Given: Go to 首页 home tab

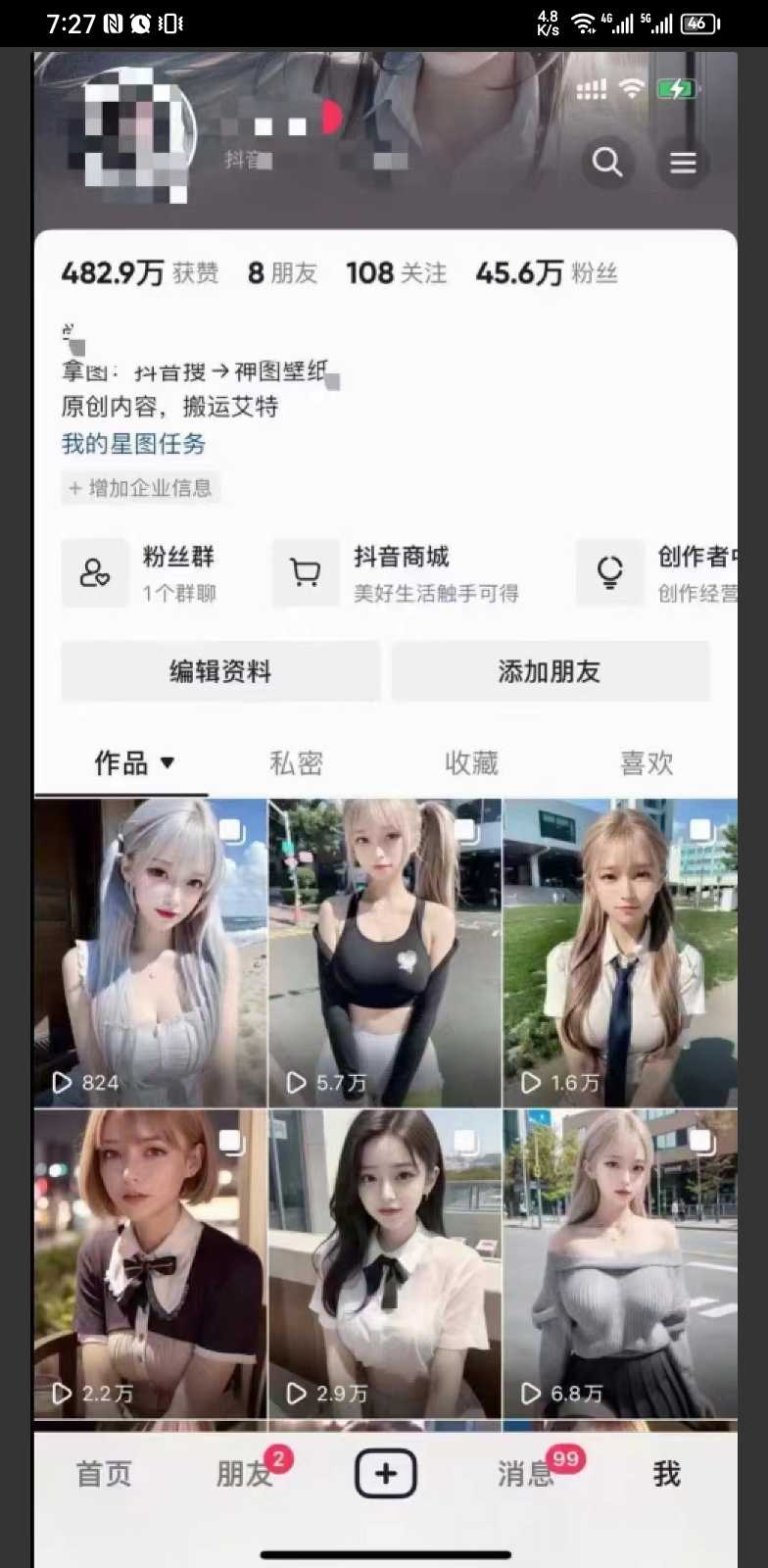Looking at the screenshot, I should [x=104, y=1473].
